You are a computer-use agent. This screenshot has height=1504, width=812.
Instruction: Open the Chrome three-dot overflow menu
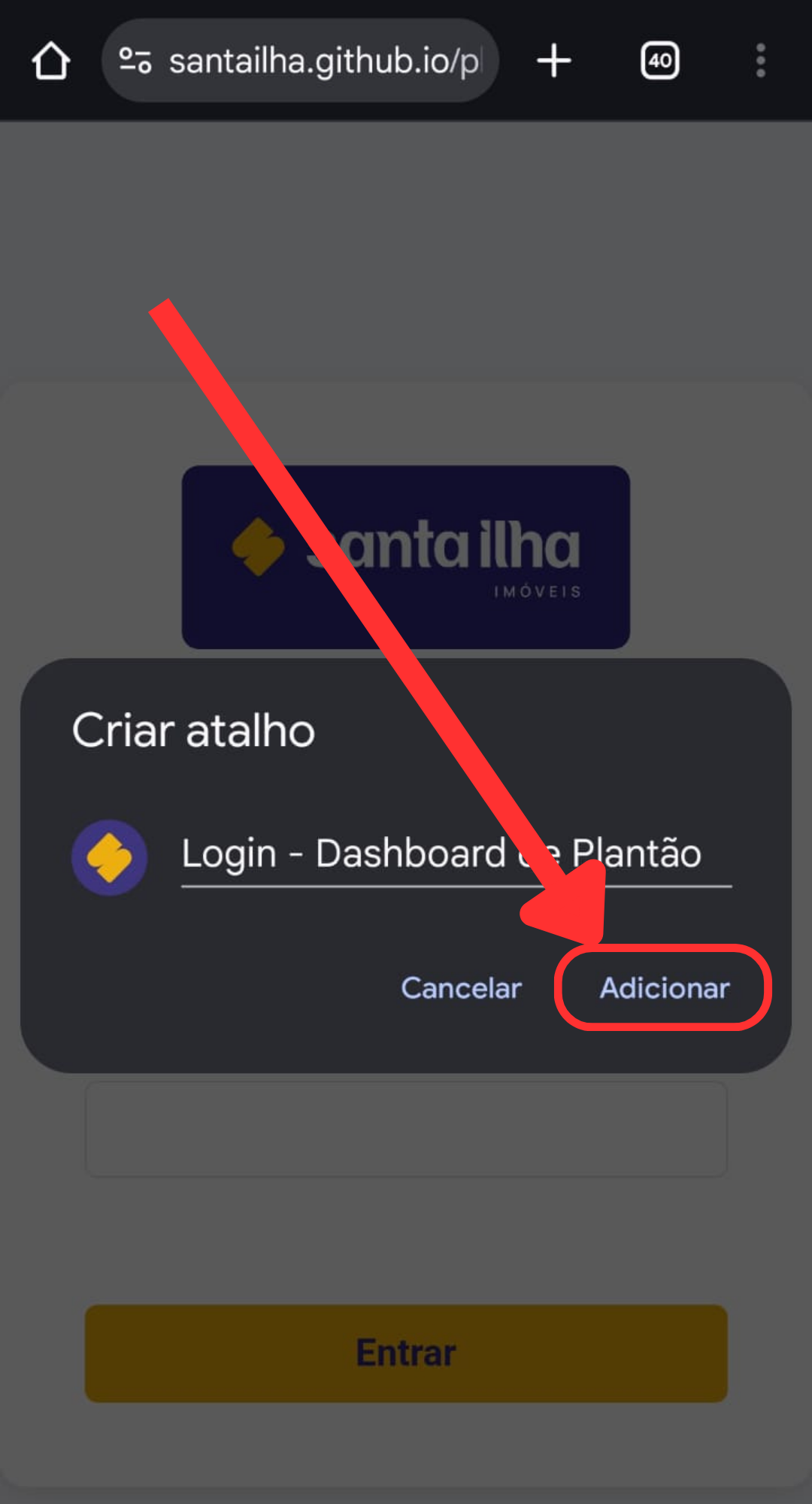pyautogui.click(x=760, y=60)
